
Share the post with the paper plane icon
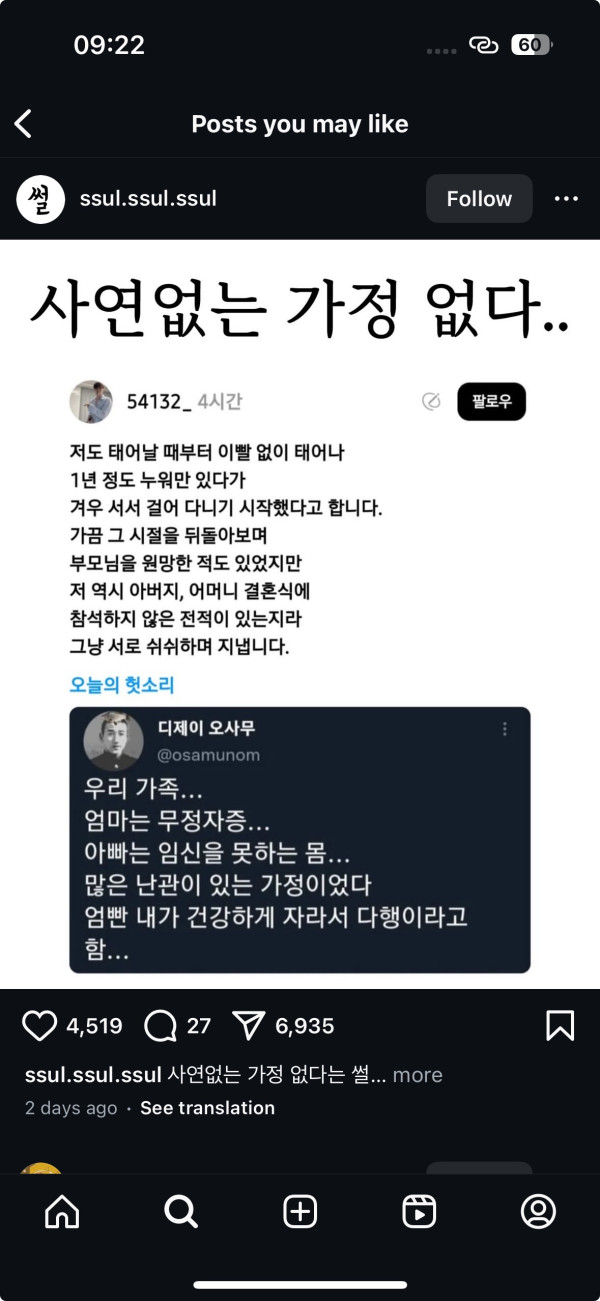point(248,1026)
